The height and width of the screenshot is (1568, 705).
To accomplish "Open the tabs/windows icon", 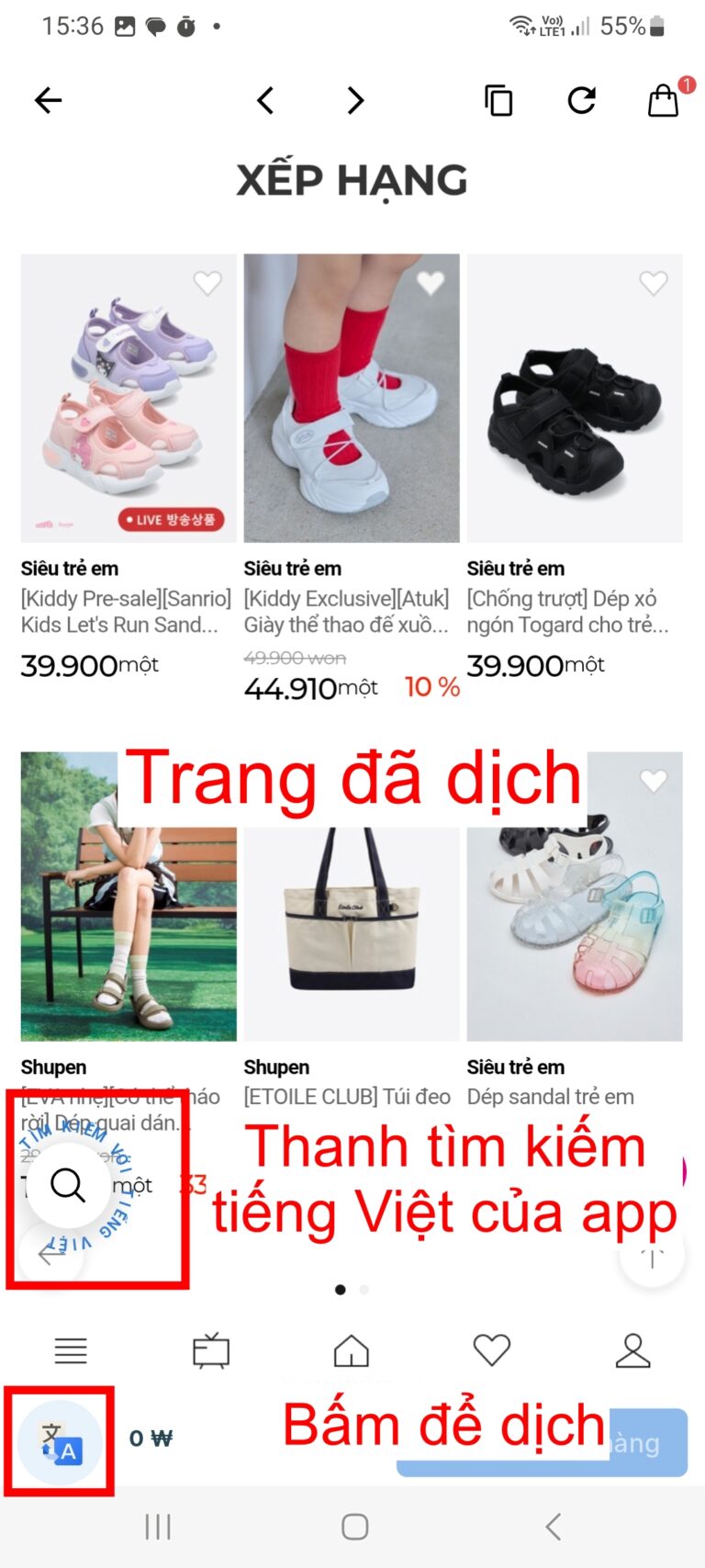I will click(x=498, y=100).
